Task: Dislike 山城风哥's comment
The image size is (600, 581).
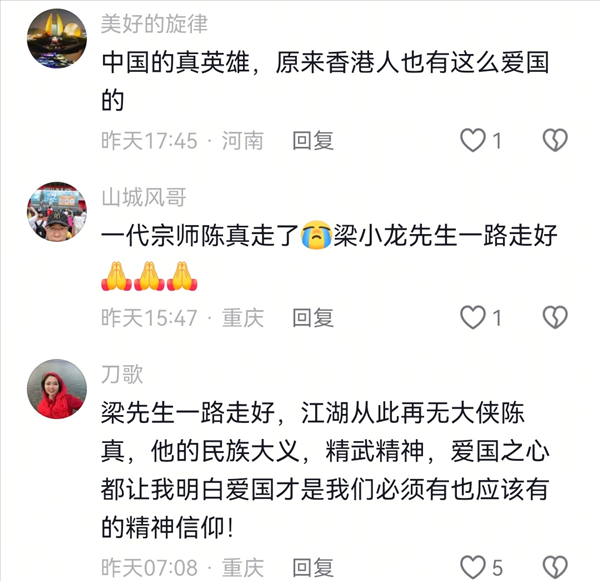Action: 555,318
